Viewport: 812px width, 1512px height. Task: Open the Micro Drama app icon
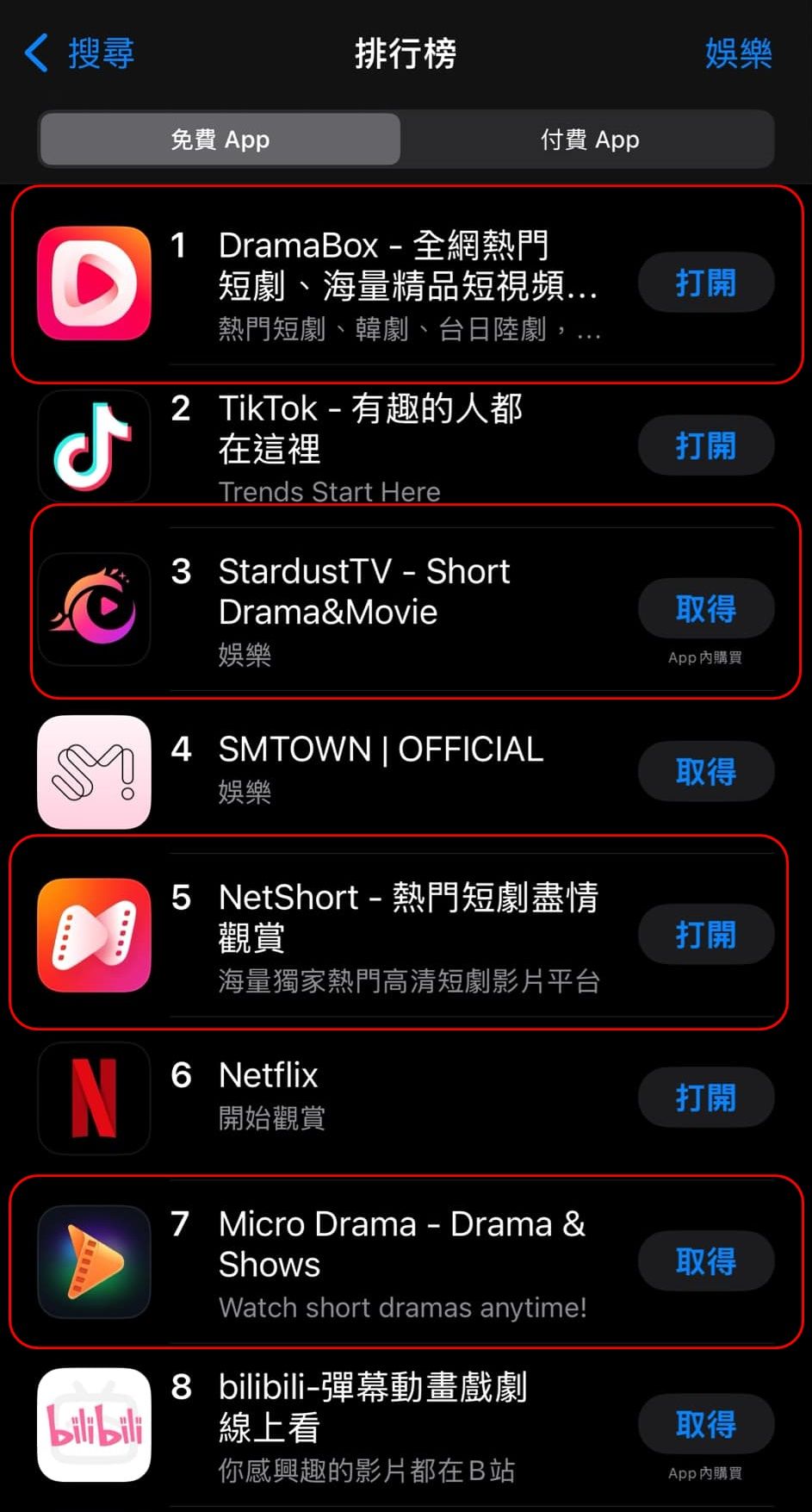[93, 1262]
